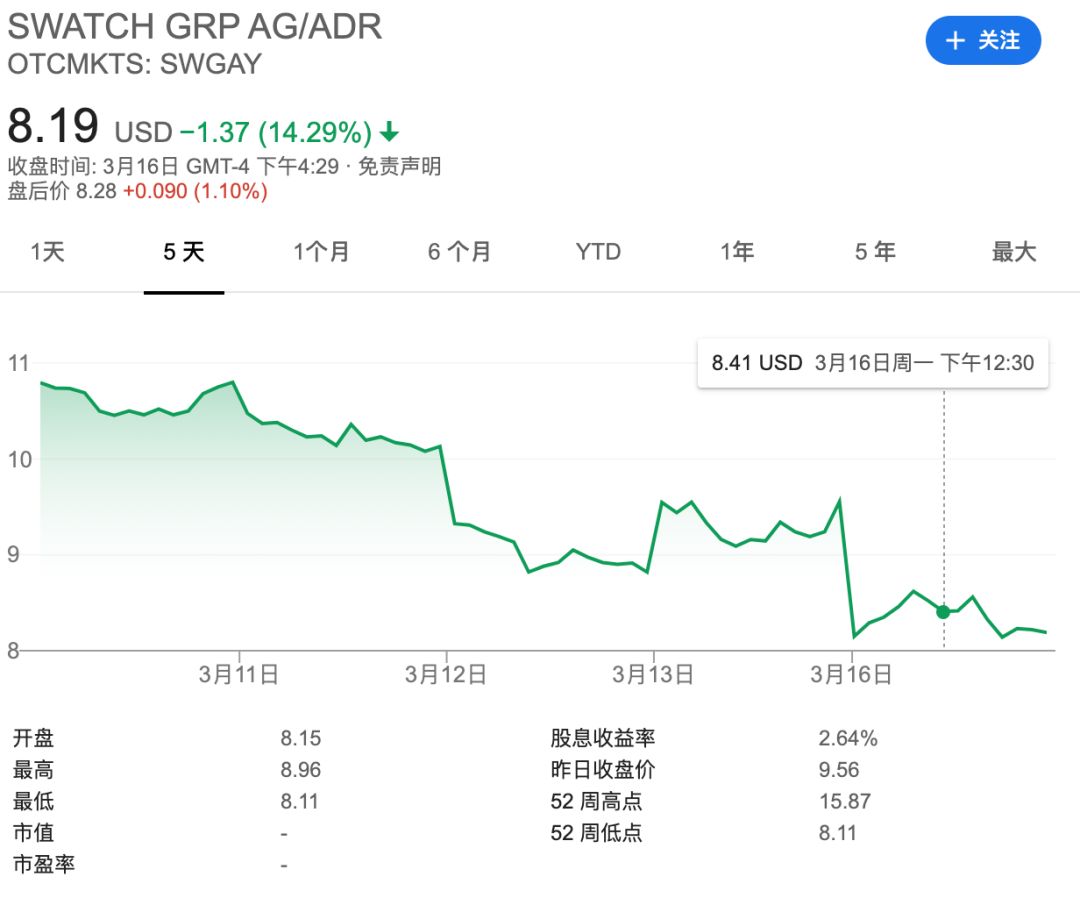Show the 1个月 chart range
Viewport: 1080px width, 898px height.
[x=321, y=252]
